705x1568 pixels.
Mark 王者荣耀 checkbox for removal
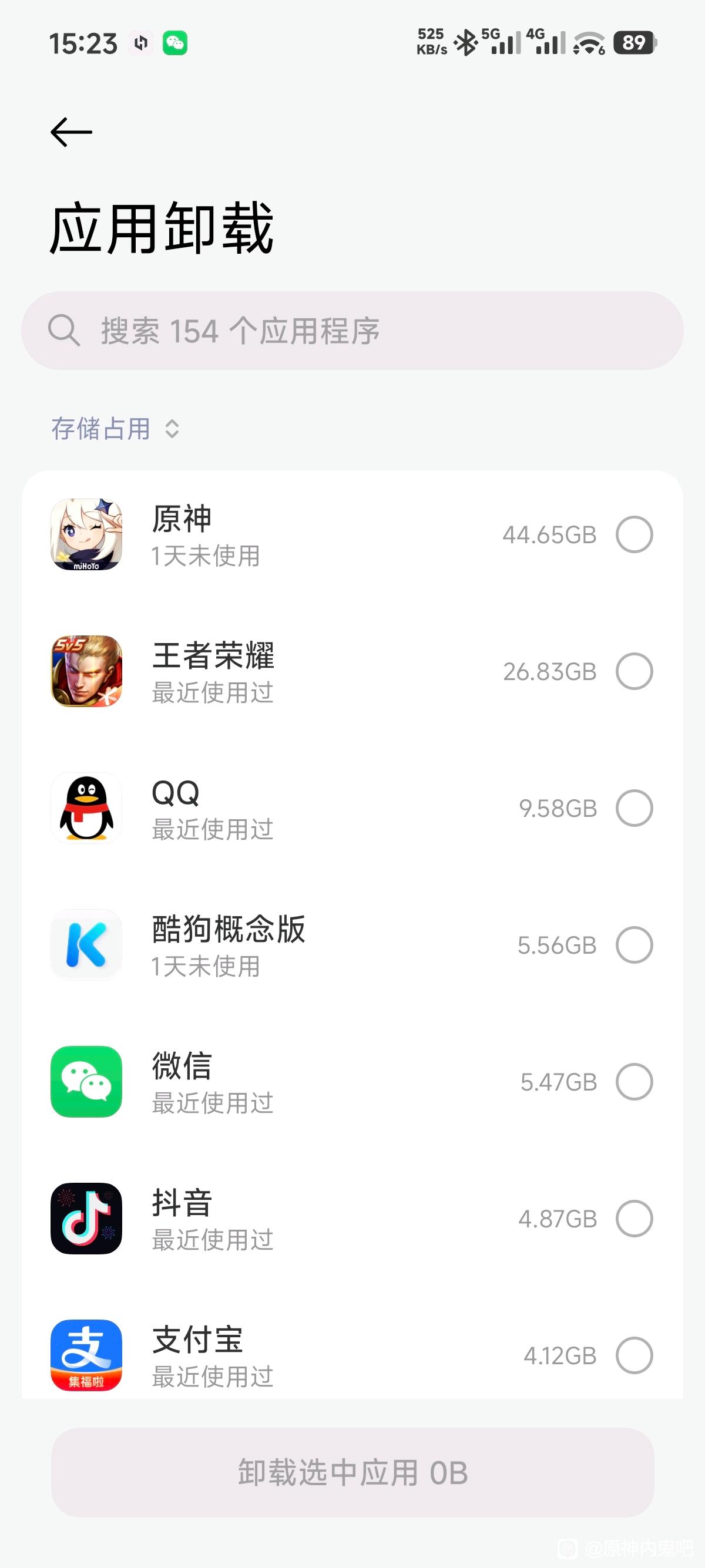tap(634, 671)
